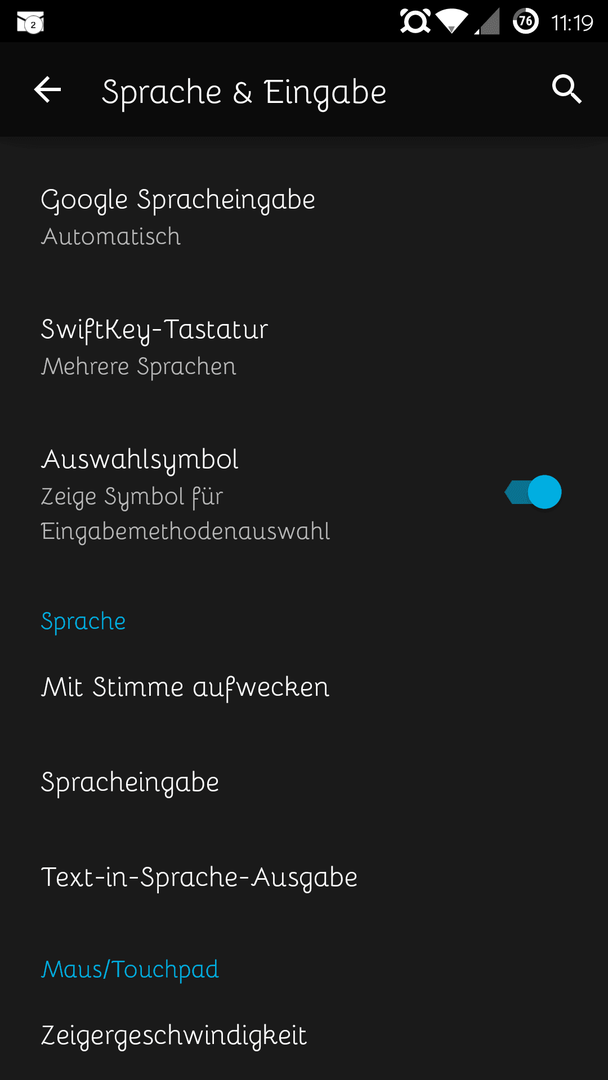Select the Spracheingabe row under Sprache

pos(304,782)
